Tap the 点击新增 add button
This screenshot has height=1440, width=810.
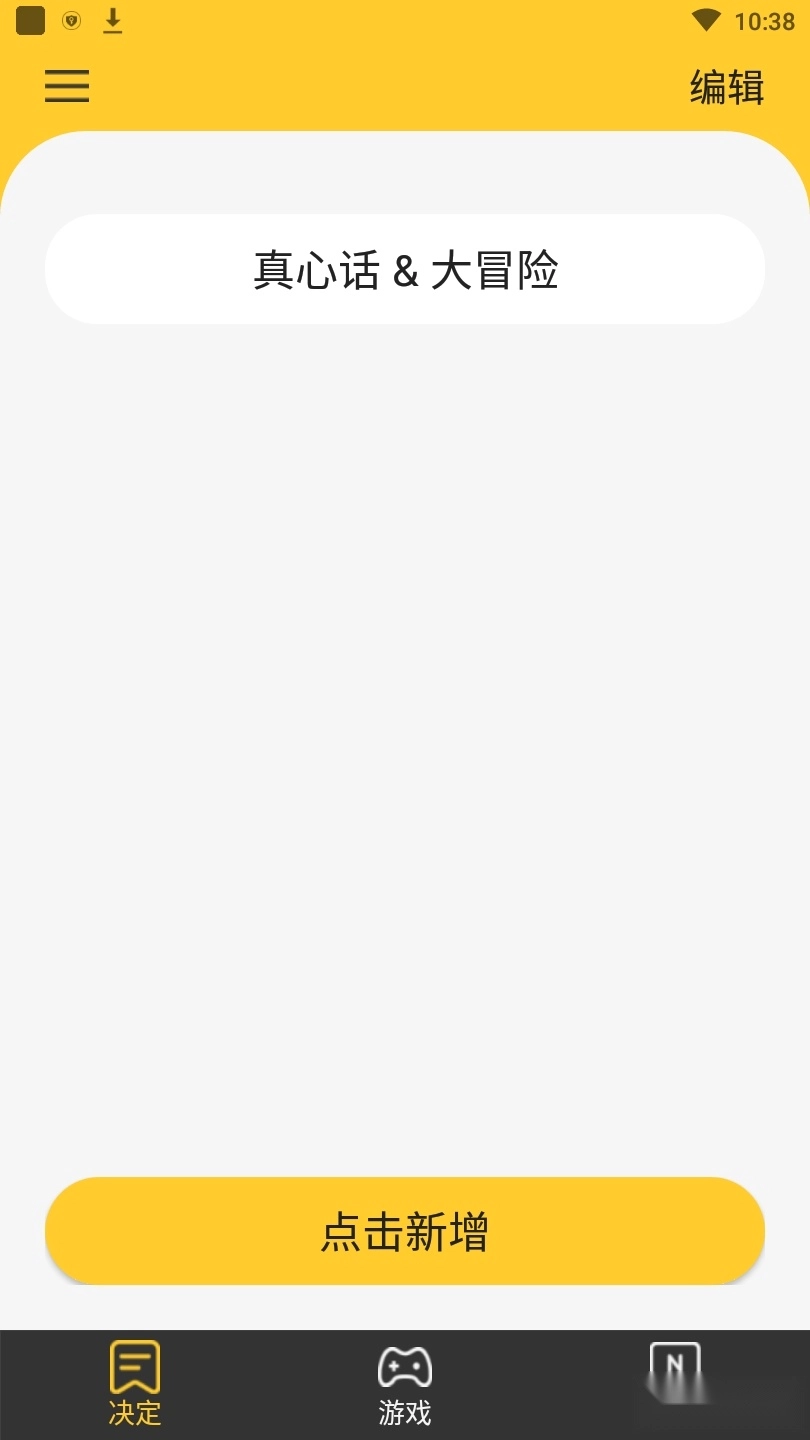pos(405,1231)
